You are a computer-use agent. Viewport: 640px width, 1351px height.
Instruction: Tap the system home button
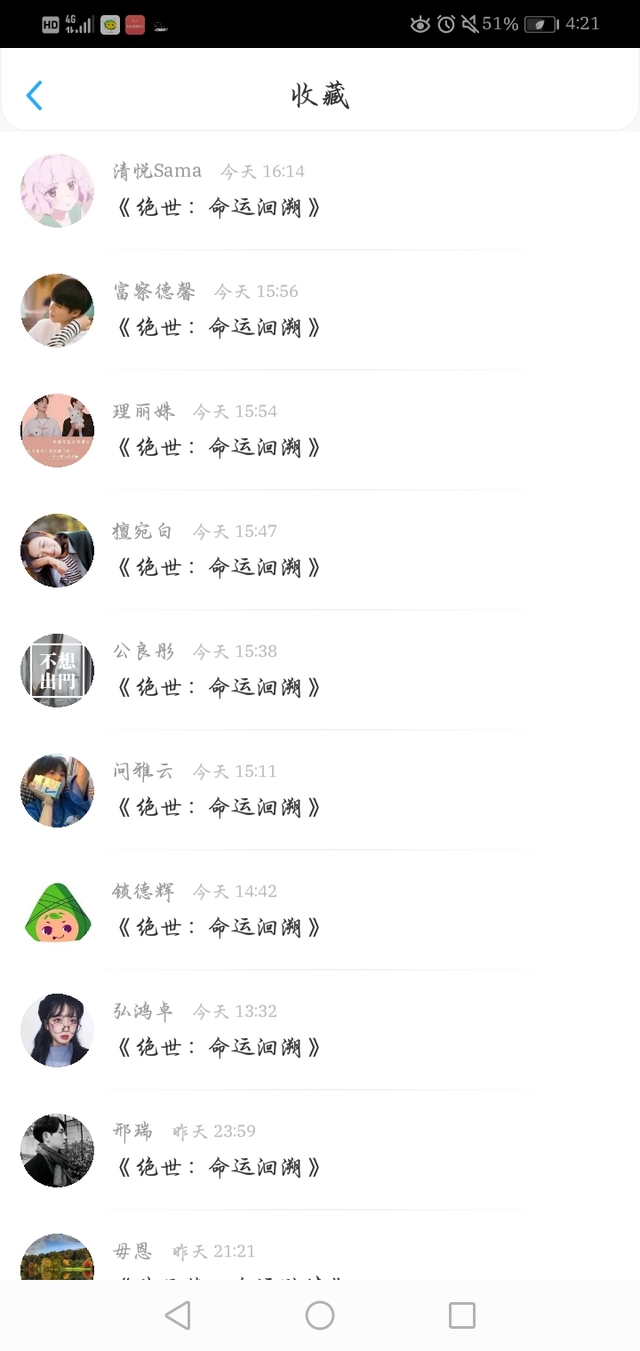click(320, 1315)
